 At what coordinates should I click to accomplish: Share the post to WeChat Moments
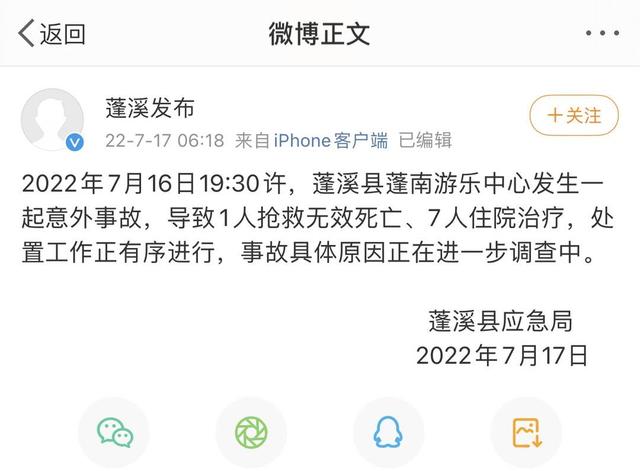click(251, 433)
